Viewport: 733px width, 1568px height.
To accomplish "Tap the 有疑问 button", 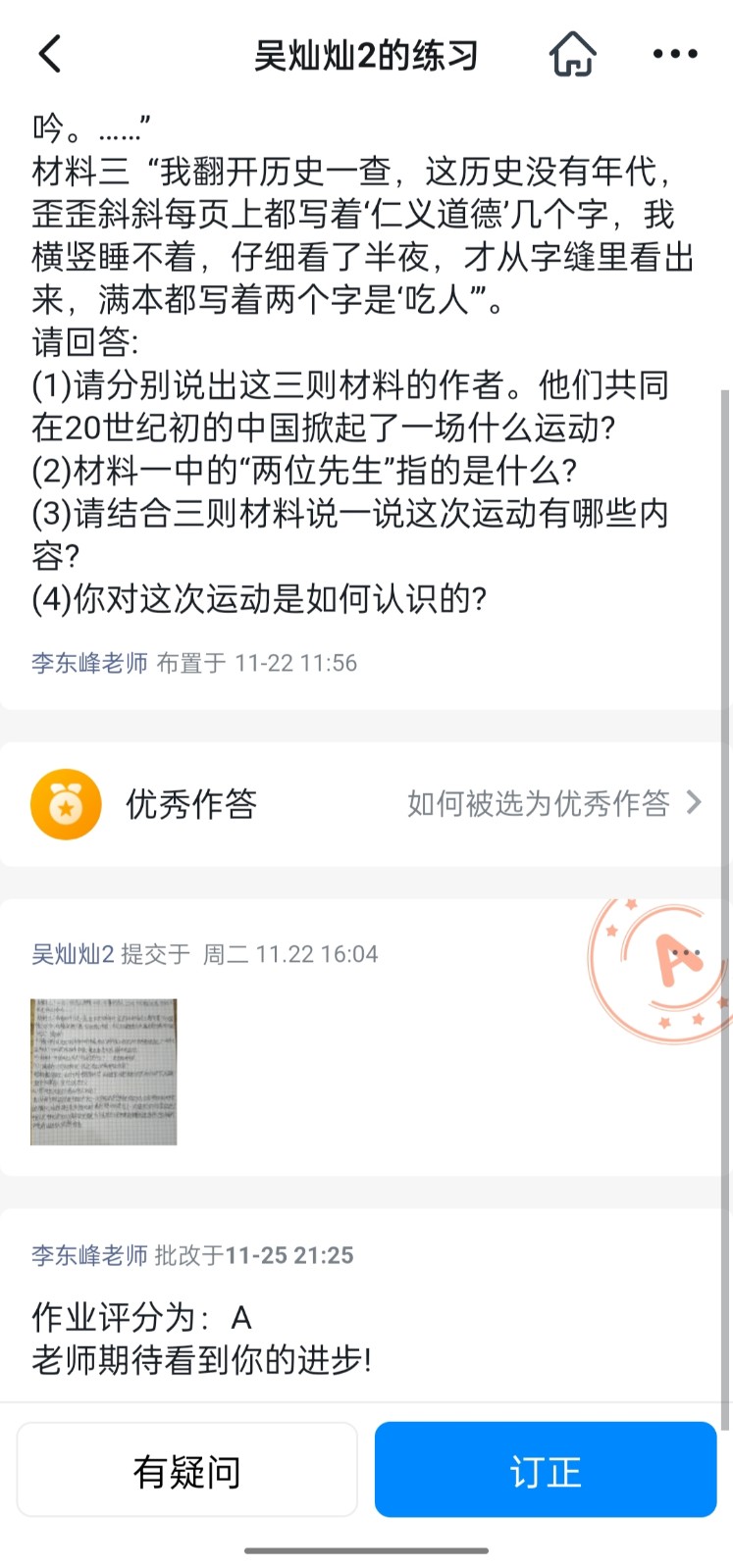I will pyautogui.click(x=186, y=1470).
